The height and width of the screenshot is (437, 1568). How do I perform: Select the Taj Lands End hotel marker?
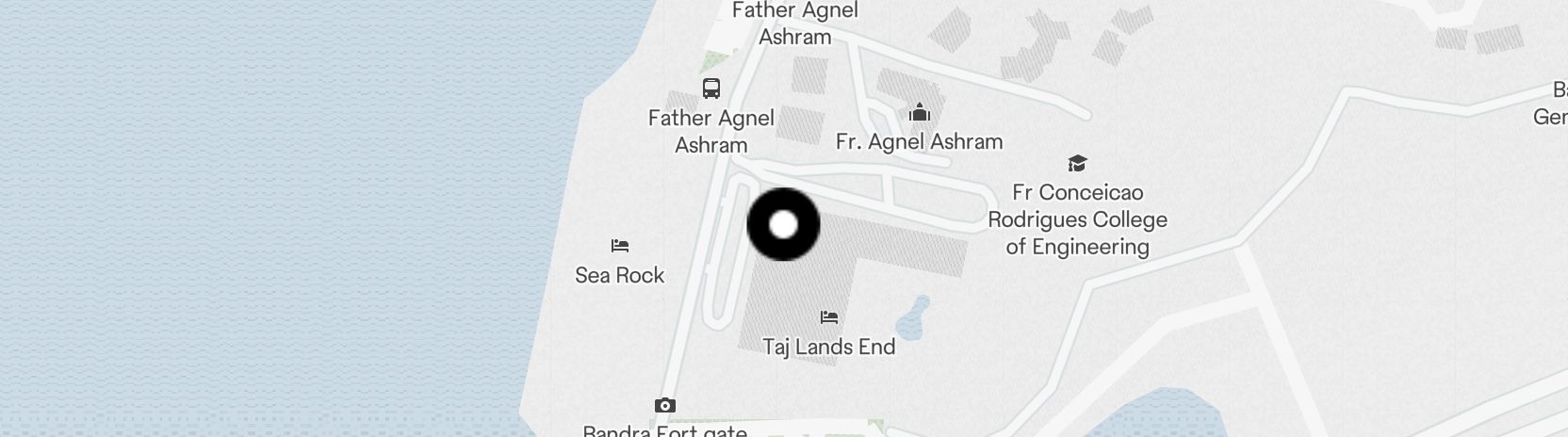[x=829, y=317]
